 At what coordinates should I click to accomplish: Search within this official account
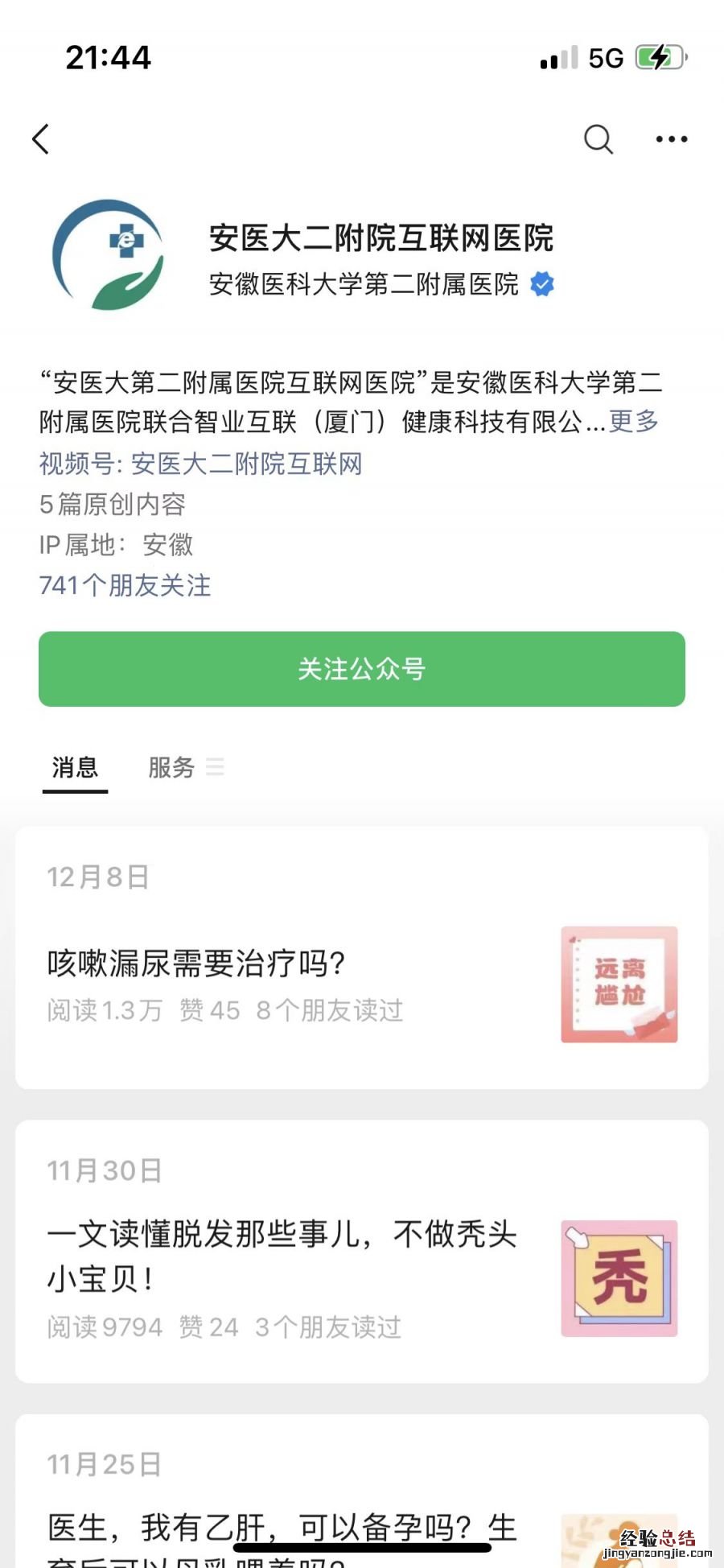pyautogui.click(x=598, y=139)
